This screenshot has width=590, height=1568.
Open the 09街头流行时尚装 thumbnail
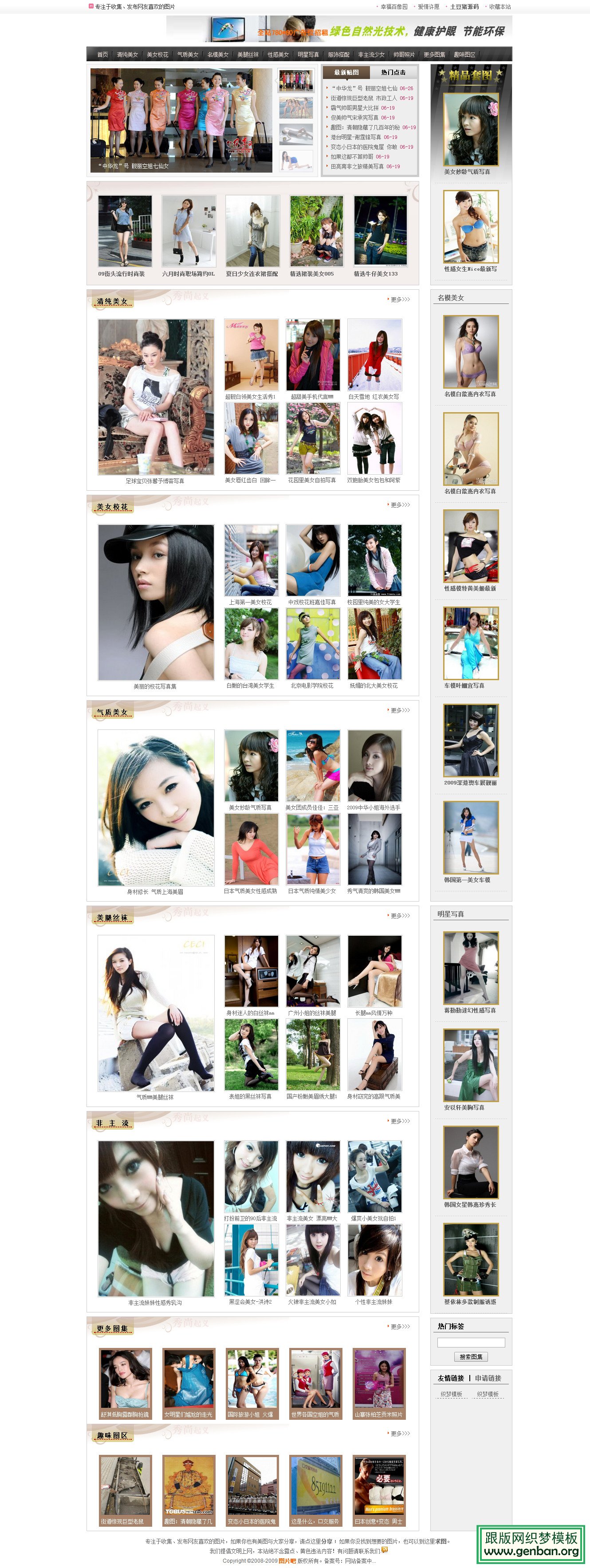click(125, 232)
